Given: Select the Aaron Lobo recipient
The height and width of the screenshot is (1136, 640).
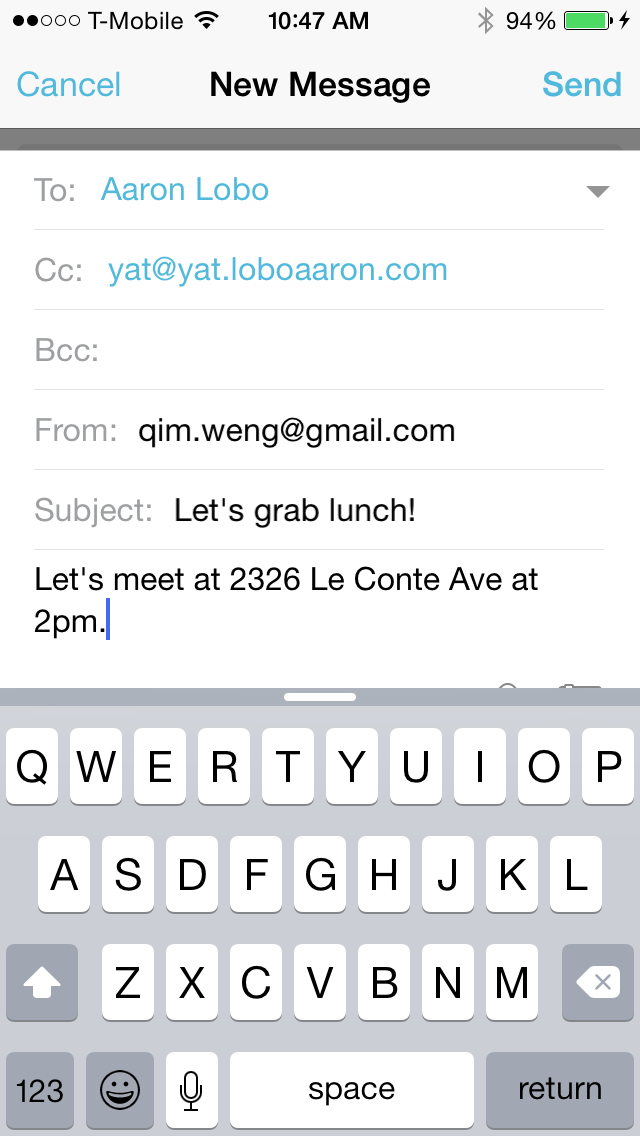Looking at the screenshot, I should point(185,190).
